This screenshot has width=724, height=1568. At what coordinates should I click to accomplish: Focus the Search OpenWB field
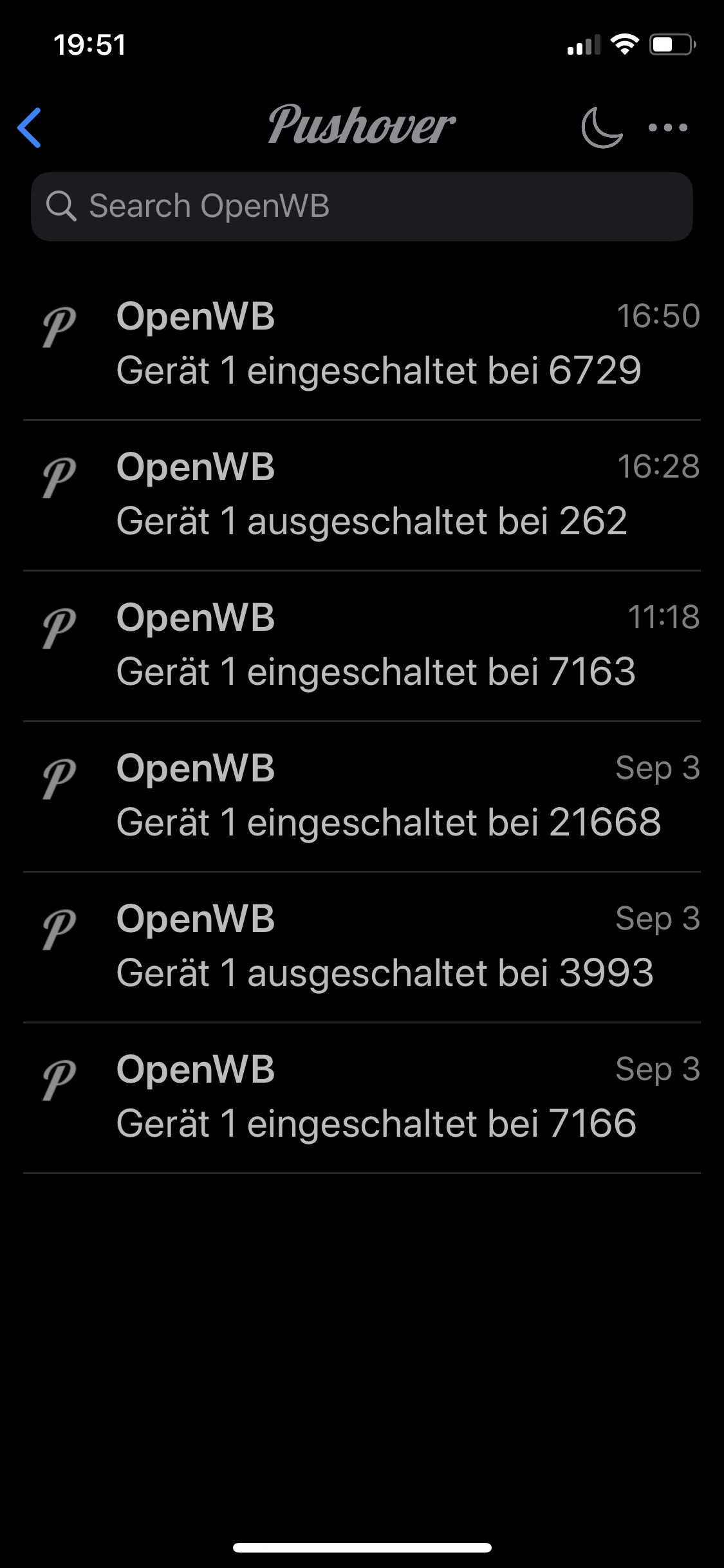[x=362, y=207]
